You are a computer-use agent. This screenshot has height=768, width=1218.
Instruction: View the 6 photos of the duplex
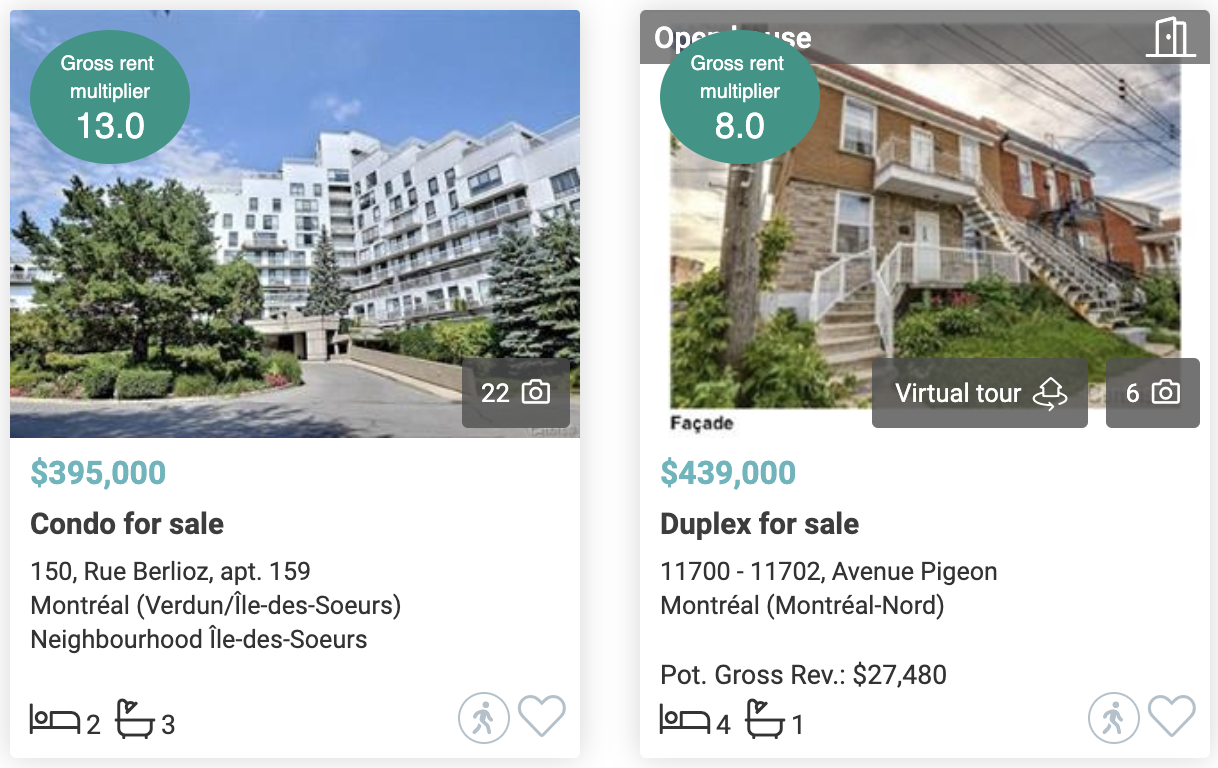pos(1152,393)
